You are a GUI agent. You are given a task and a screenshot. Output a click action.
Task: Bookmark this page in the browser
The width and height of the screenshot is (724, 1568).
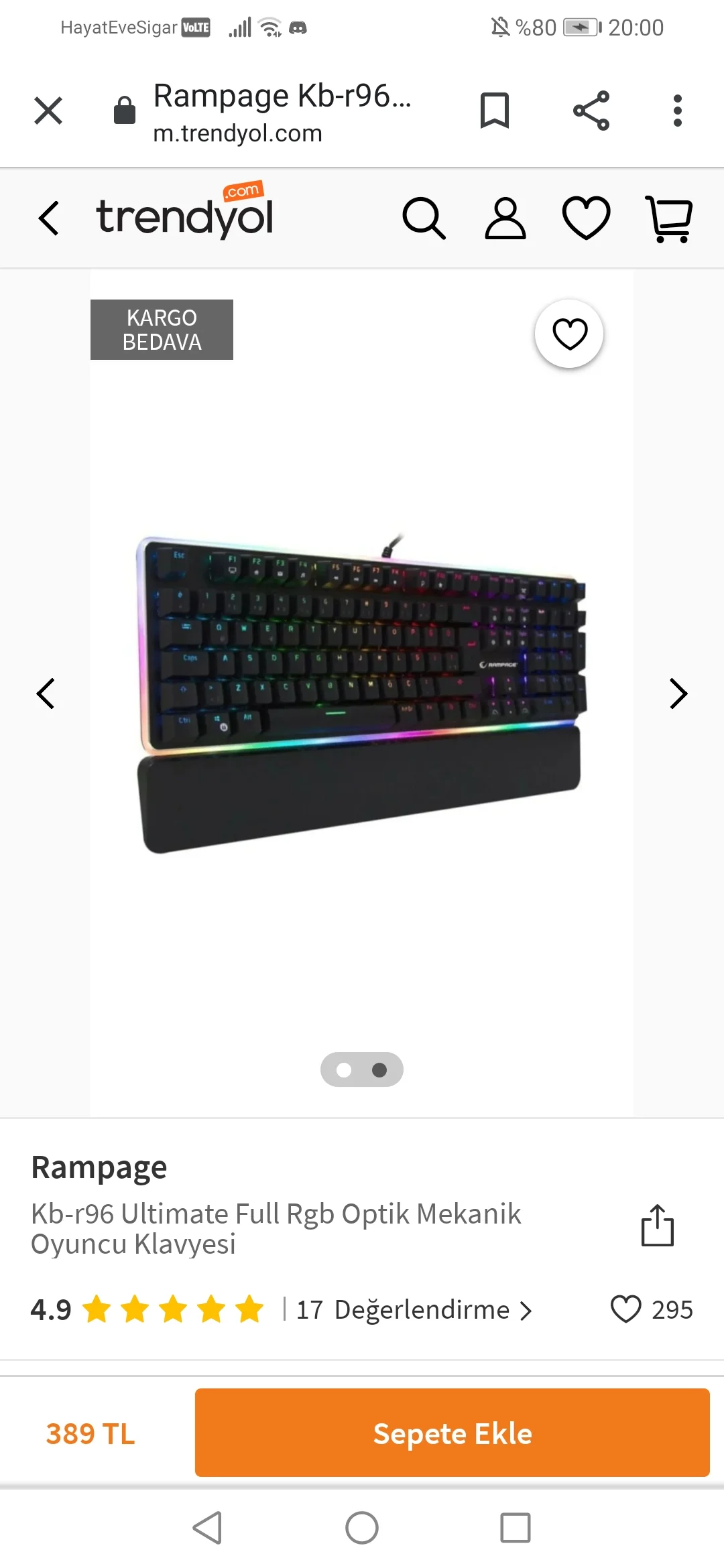tap(495, 111)
